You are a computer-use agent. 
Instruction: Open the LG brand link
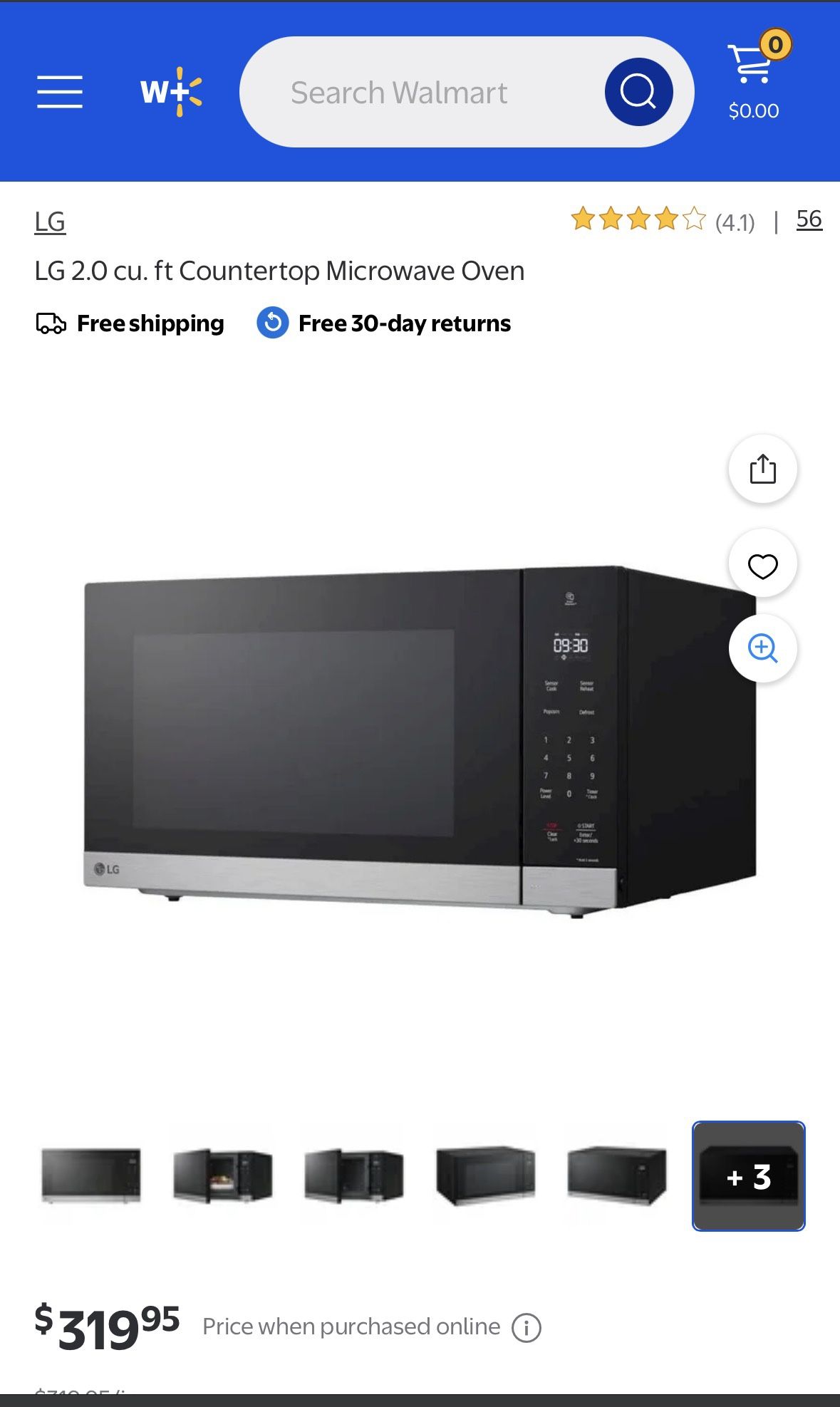coord(50,222)
